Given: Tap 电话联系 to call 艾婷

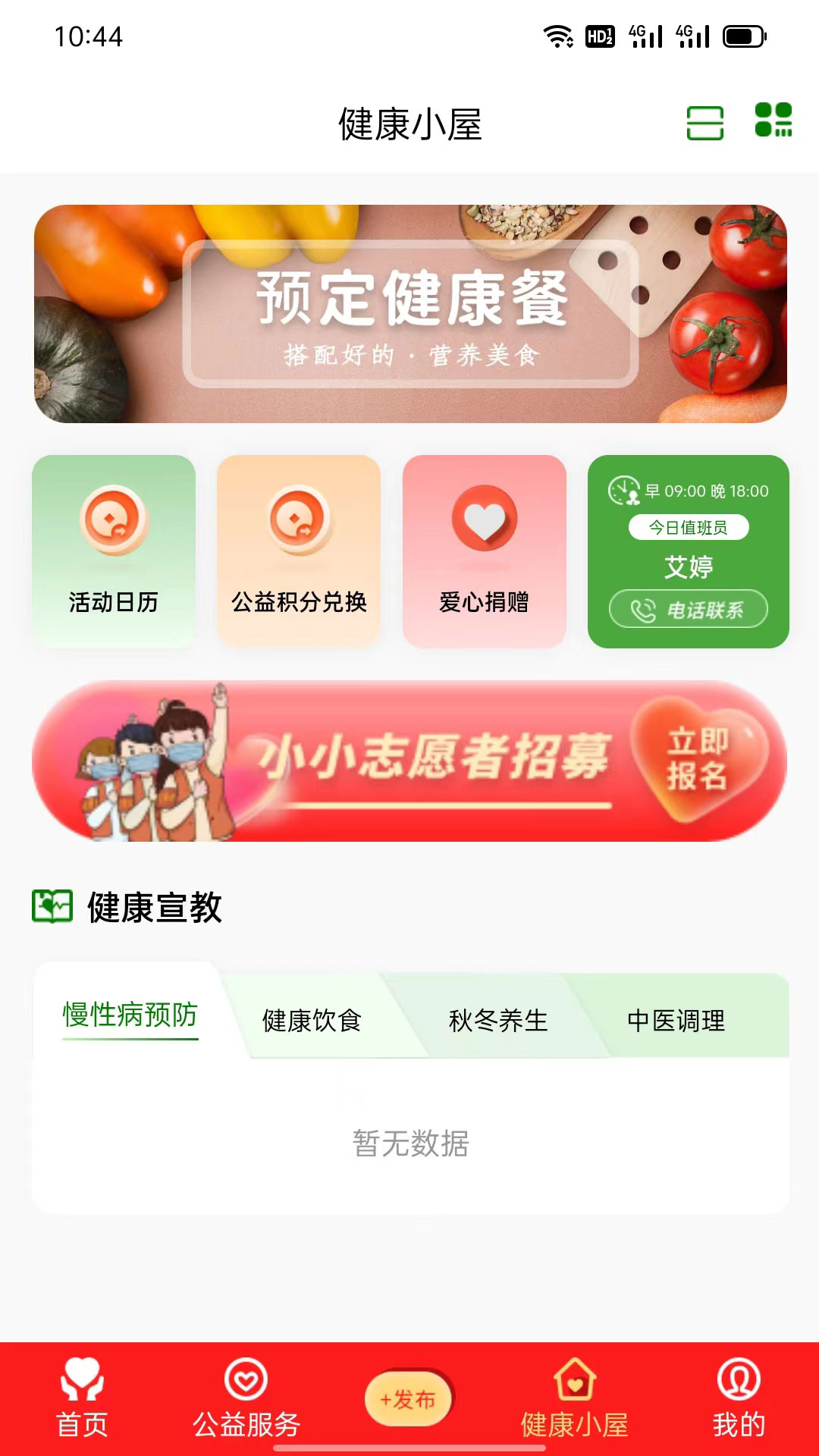Looking at the screenshot, I should coord(689,609).
